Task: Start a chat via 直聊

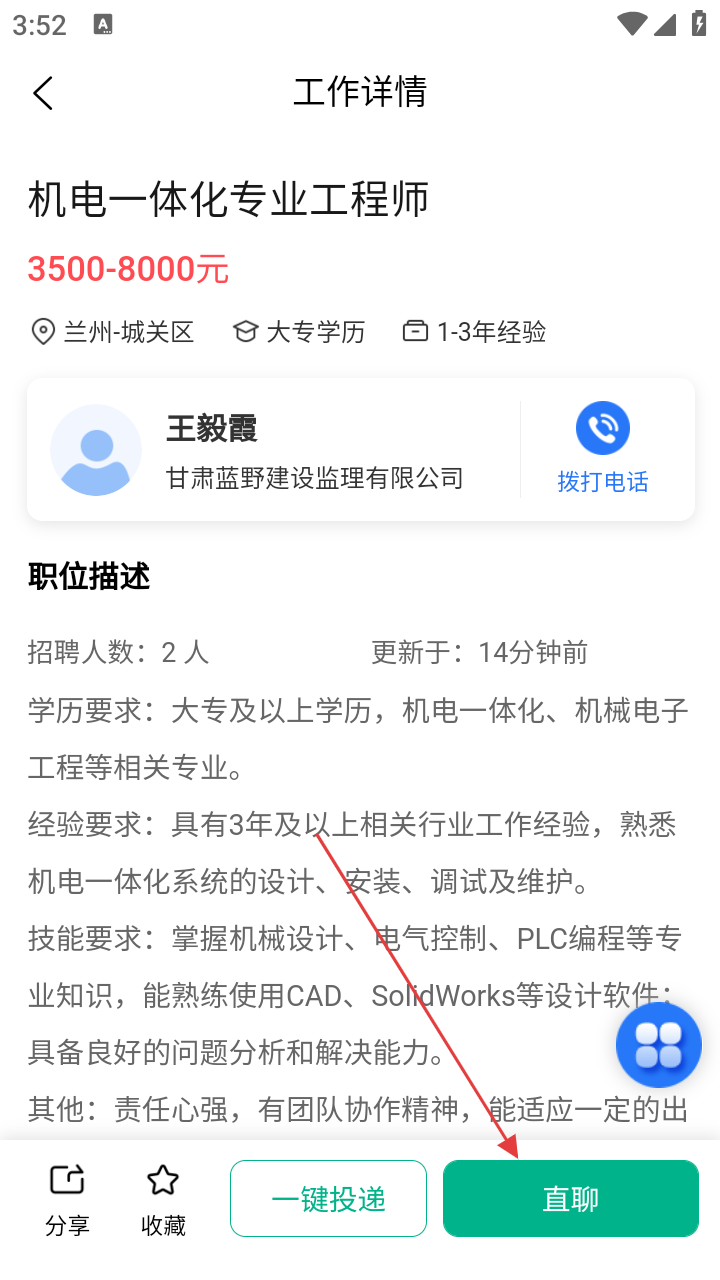Action: click(x=570, y=1198)
